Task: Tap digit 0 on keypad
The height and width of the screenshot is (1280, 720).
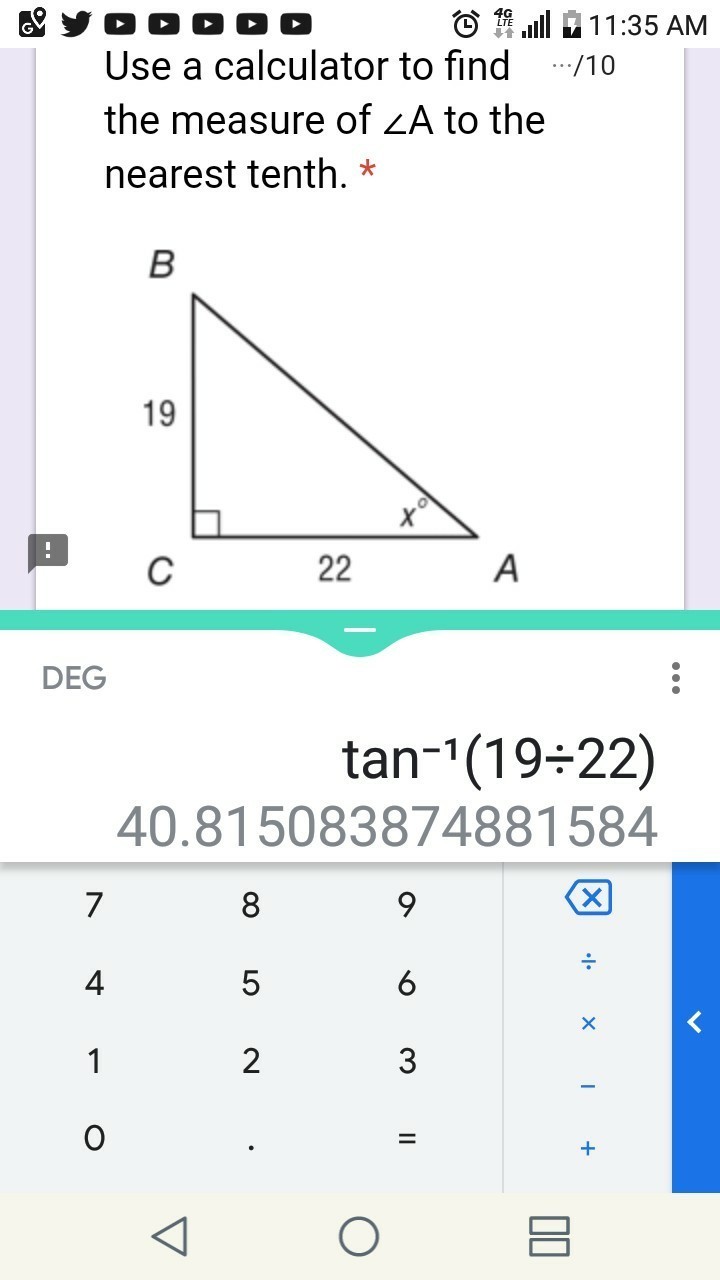Action: point(94,1138)
